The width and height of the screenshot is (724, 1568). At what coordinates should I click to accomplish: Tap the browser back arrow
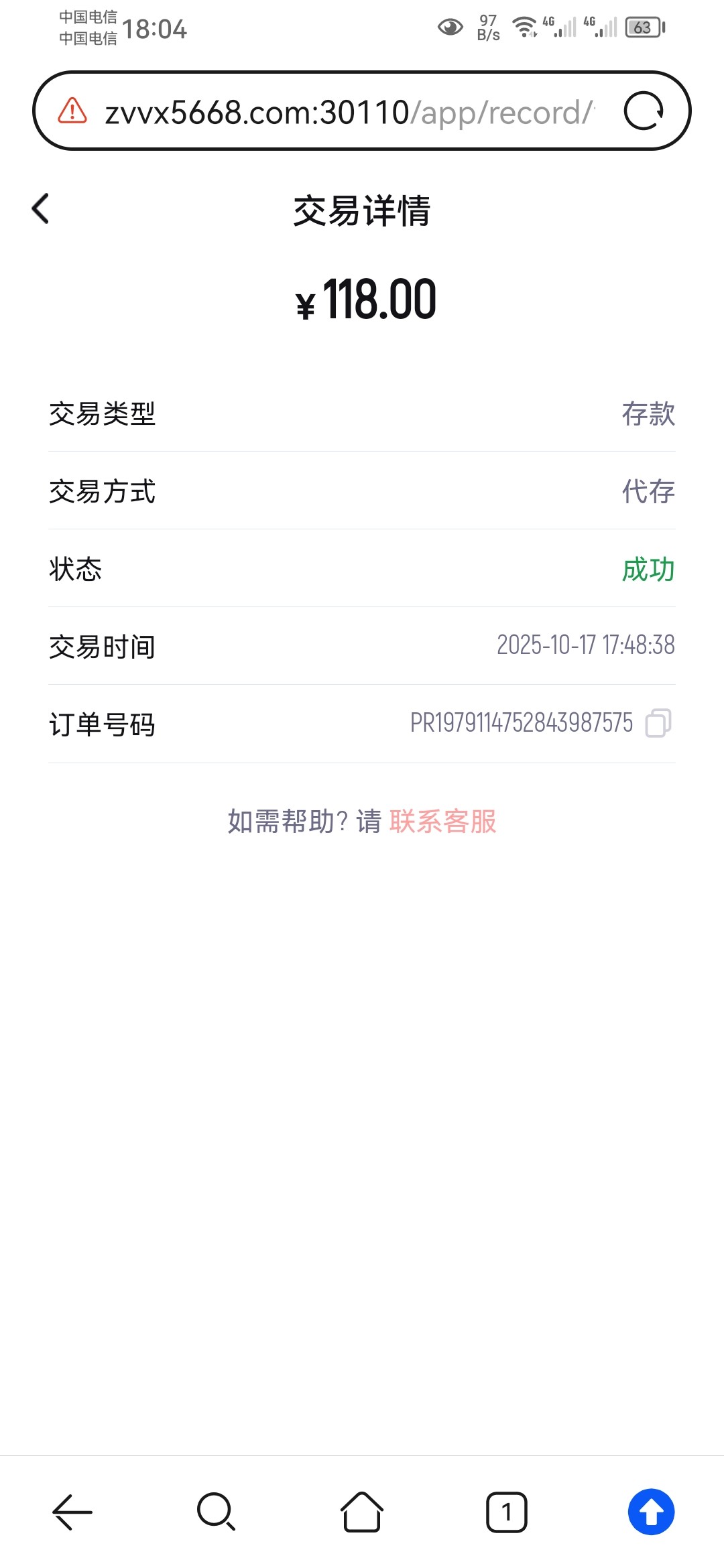point(72,1512)
